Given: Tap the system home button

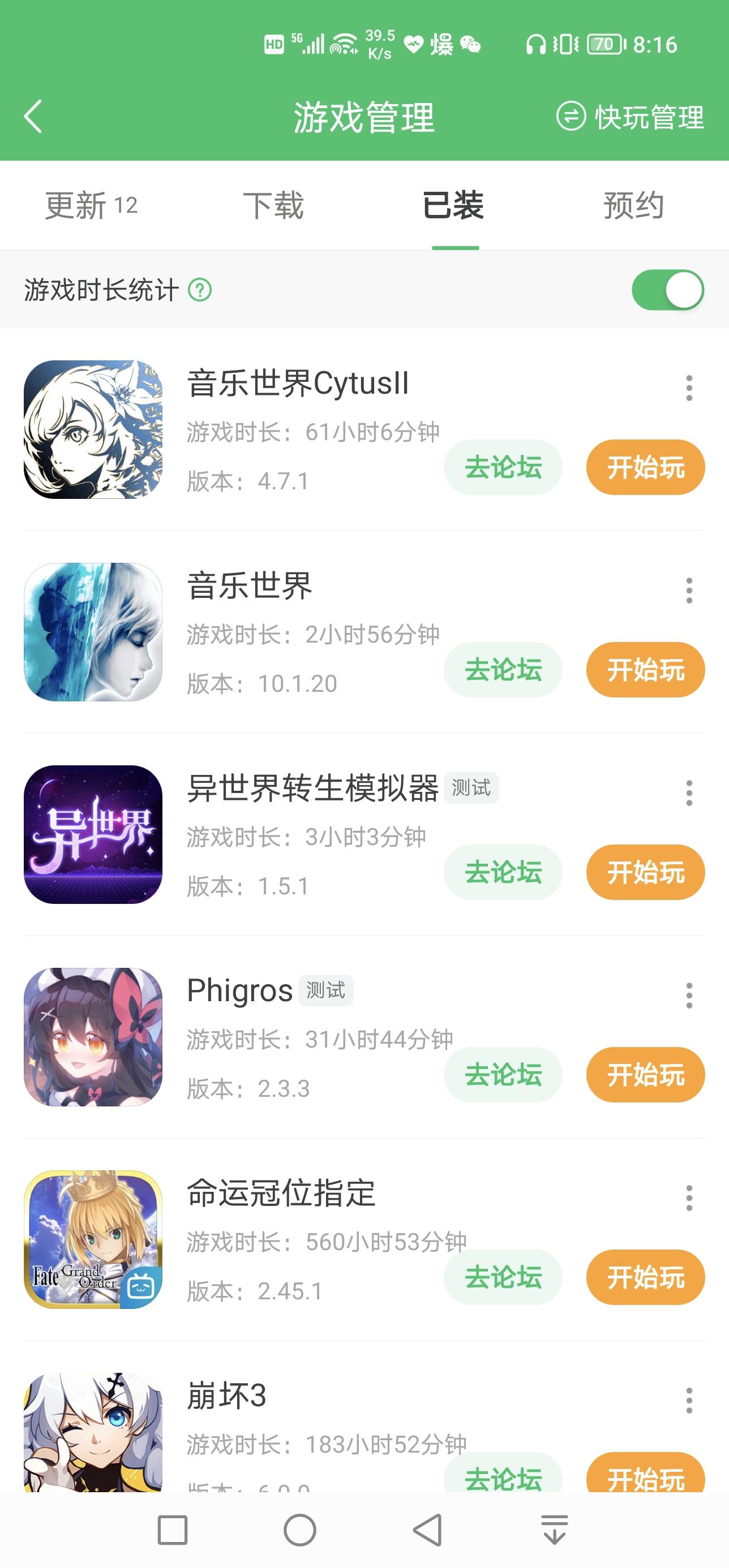Looking at the screenshot, I should [x=299, y=1530].
